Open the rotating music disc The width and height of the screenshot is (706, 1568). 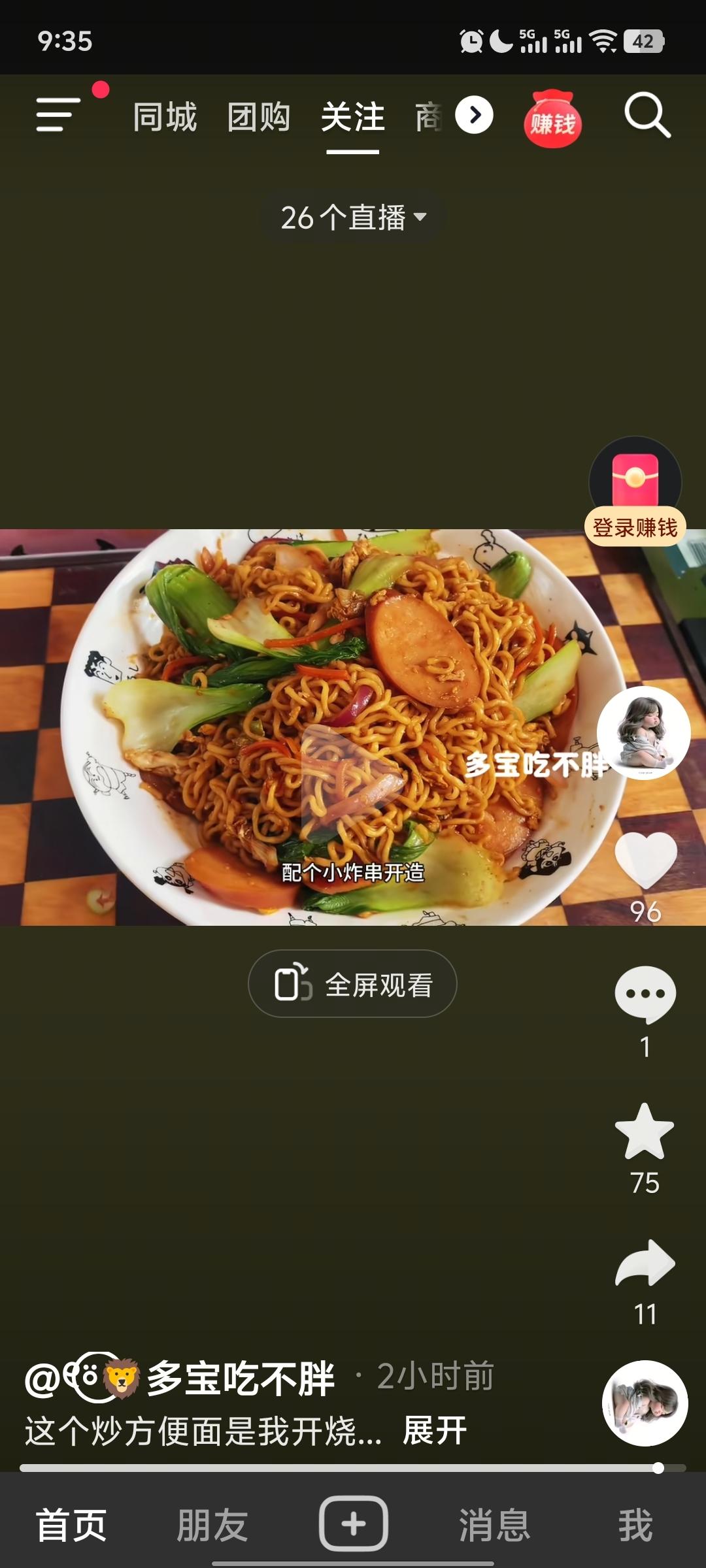(x=645, y=1403)
